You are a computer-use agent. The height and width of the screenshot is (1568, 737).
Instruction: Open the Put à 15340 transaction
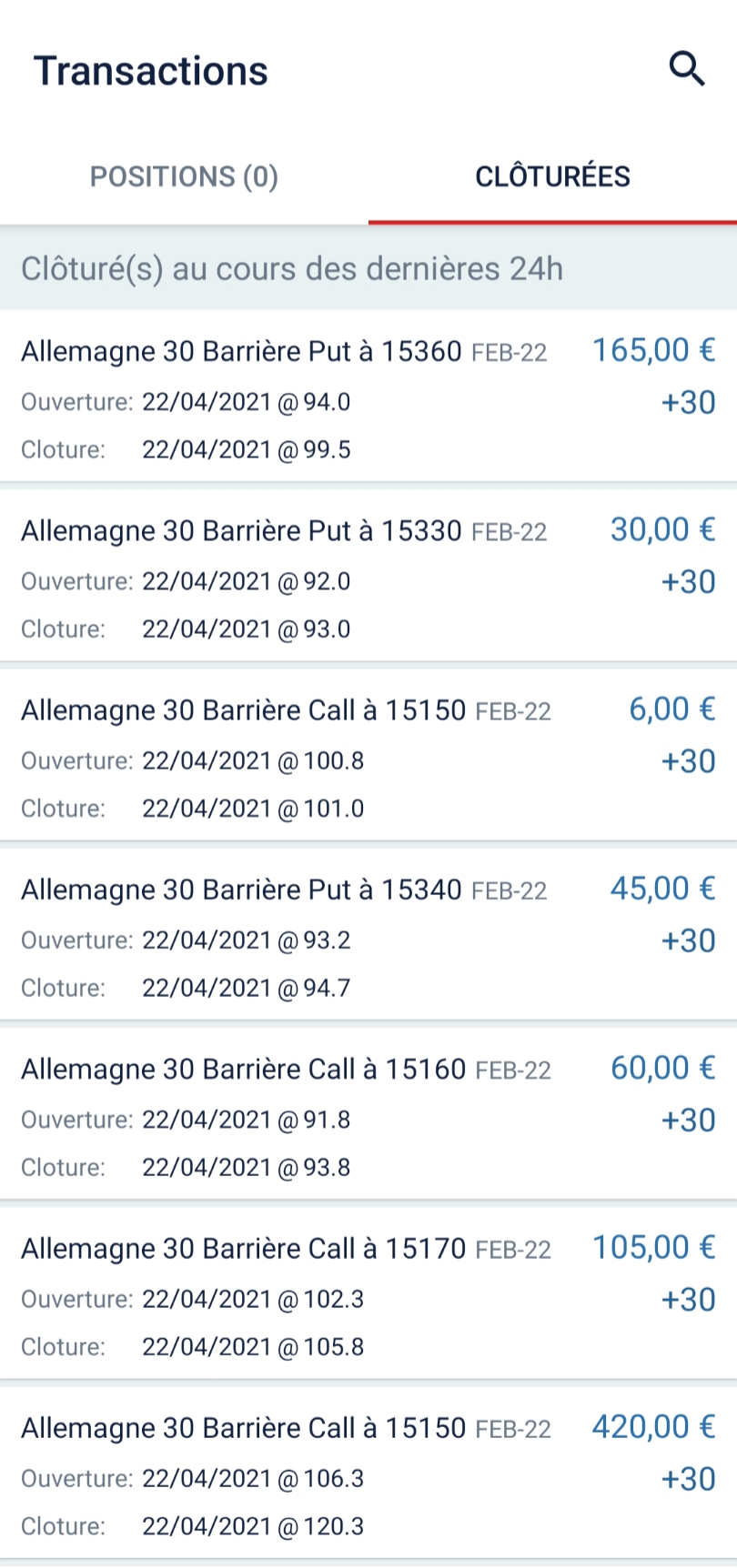coord(368,936)
